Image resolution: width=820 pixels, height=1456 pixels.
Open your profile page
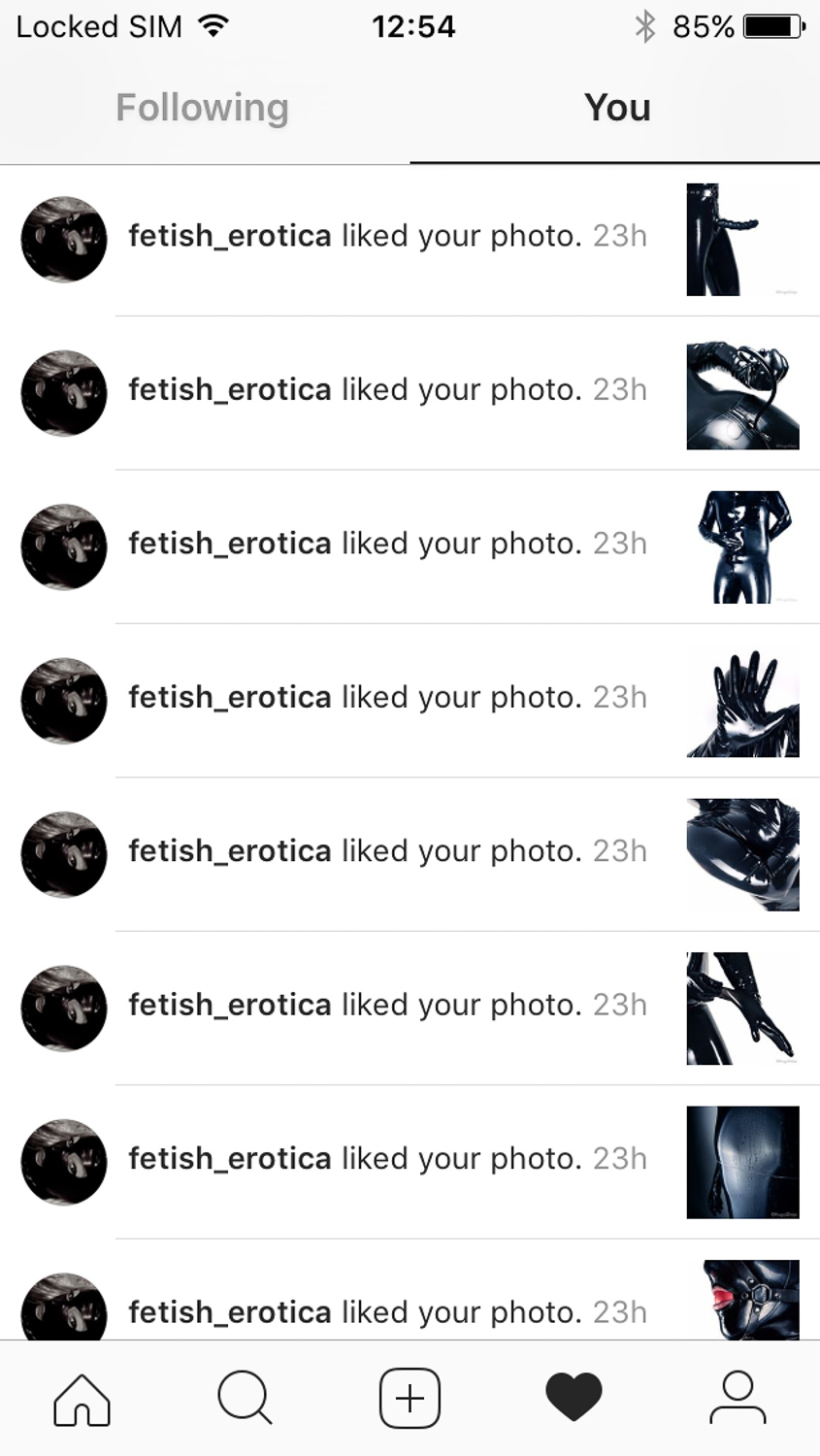(738, 1399)
